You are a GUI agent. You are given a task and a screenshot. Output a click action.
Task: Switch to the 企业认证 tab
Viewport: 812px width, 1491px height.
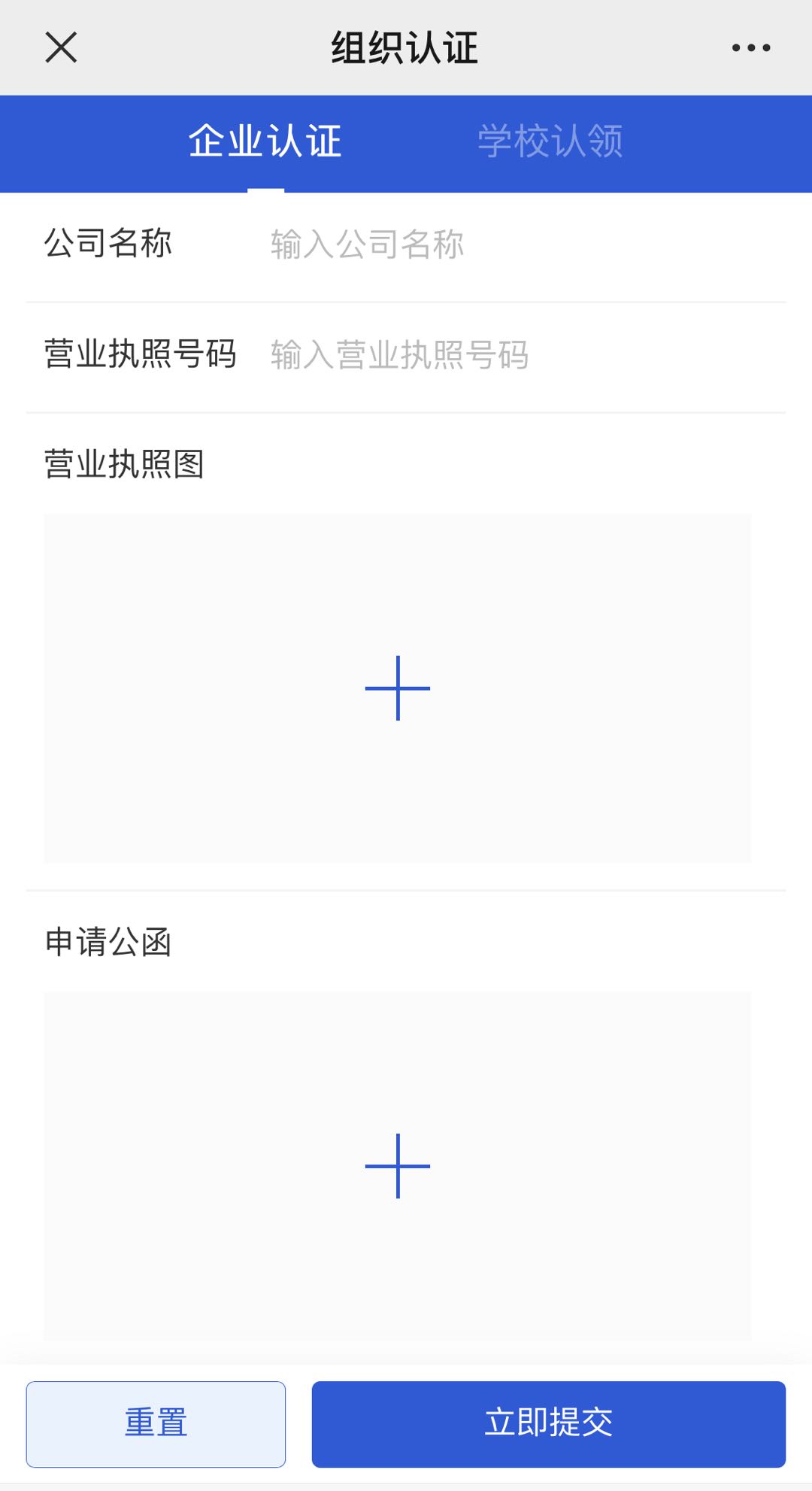pyautogui.click(x=265, y=141)
